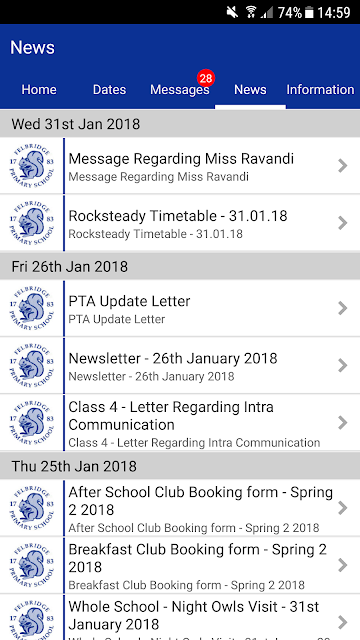Go to the Messages tab
360x640 pixels.
pos(180,89)
